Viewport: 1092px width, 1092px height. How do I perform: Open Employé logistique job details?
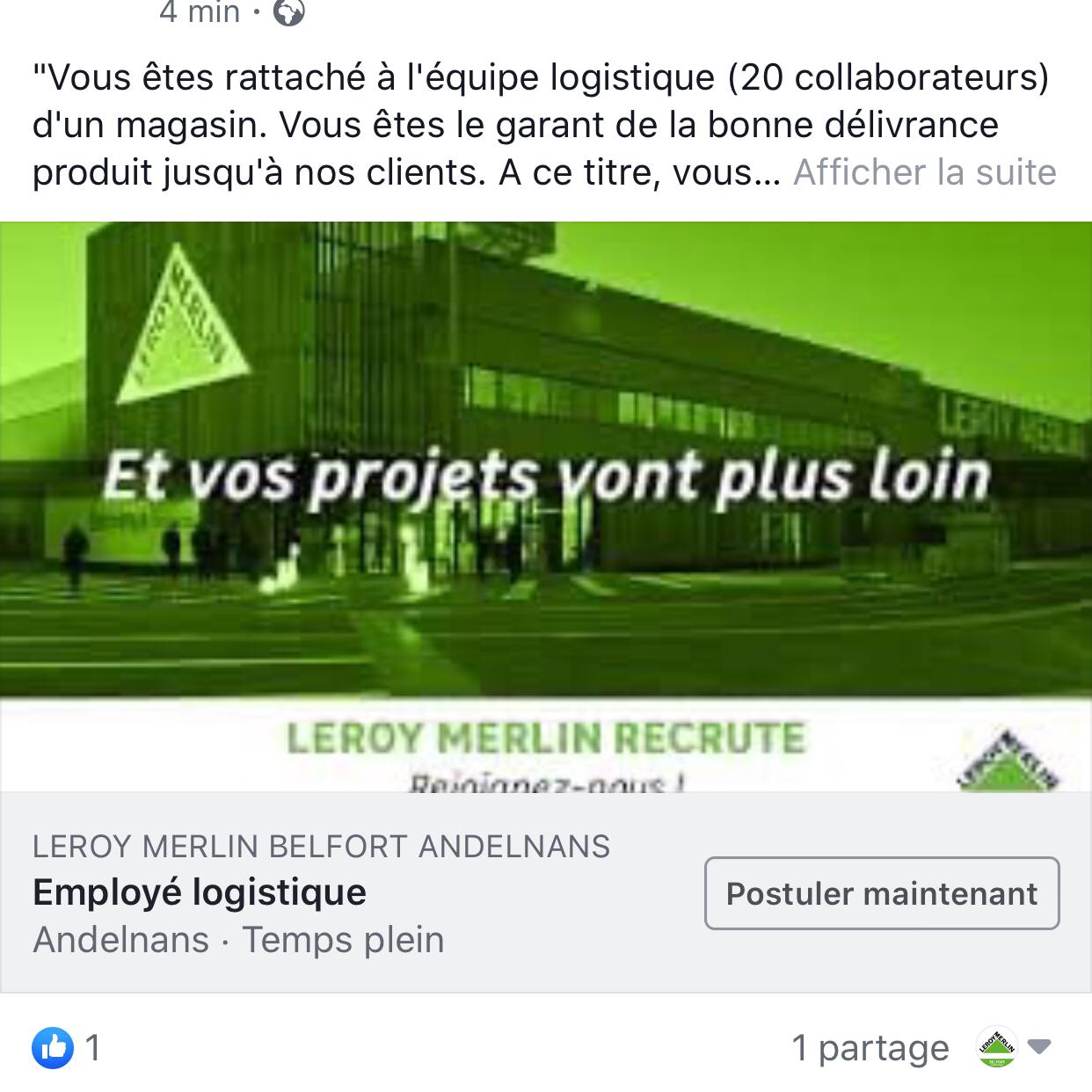tap(200, 892)
